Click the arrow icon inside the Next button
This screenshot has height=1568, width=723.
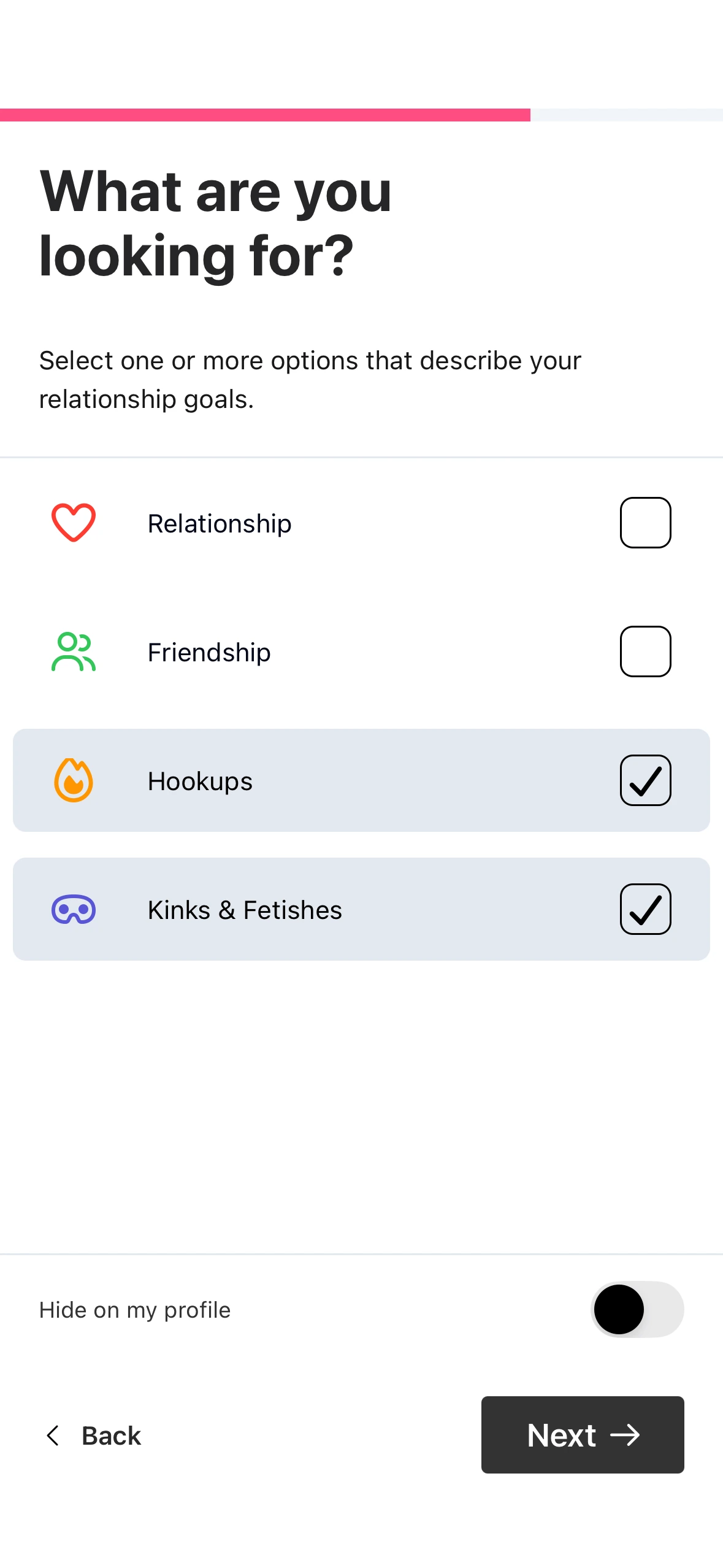tap(626, 1435)
